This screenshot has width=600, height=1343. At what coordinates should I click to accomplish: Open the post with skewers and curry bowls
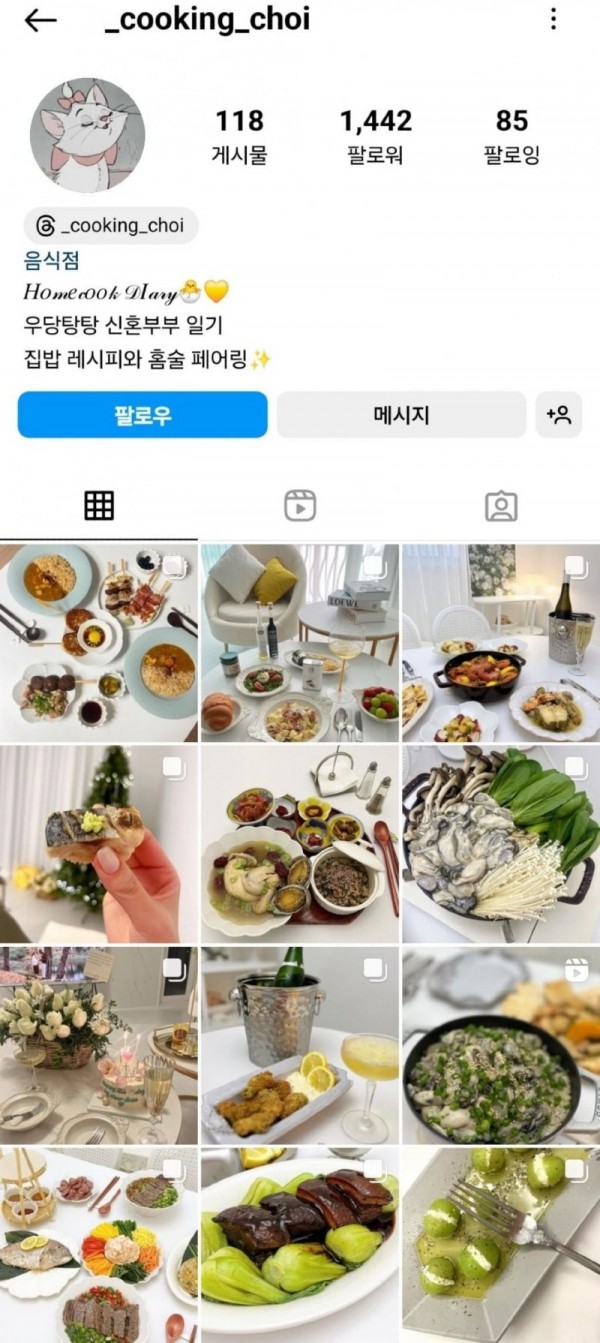click(x=99, y=643)
